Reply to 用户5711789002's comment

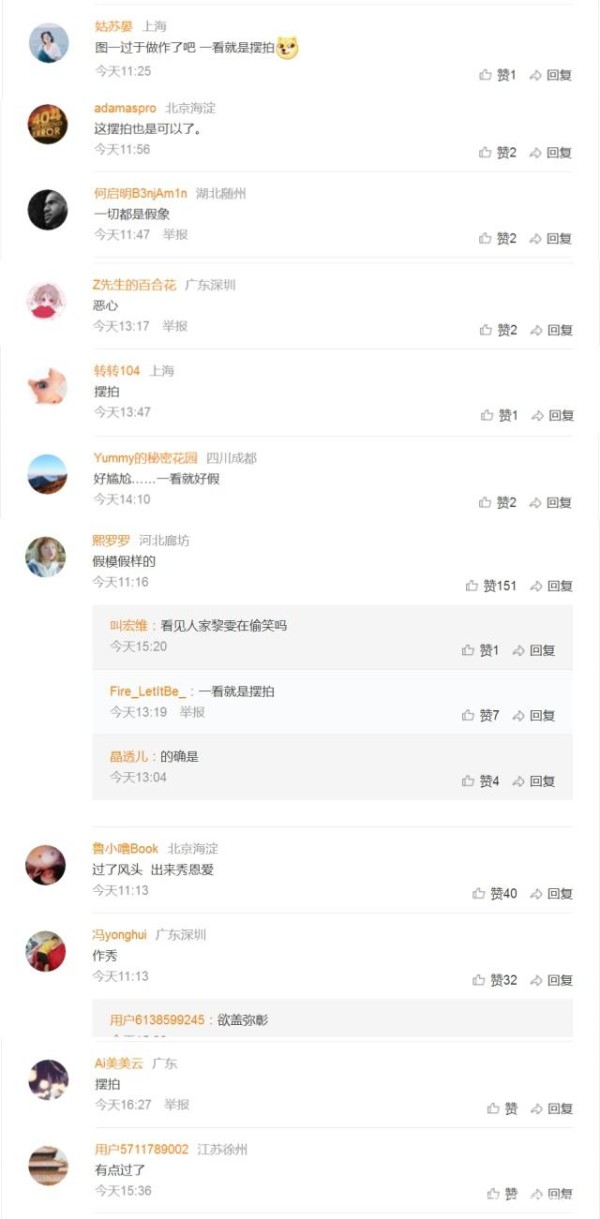tap(550, 1194)
